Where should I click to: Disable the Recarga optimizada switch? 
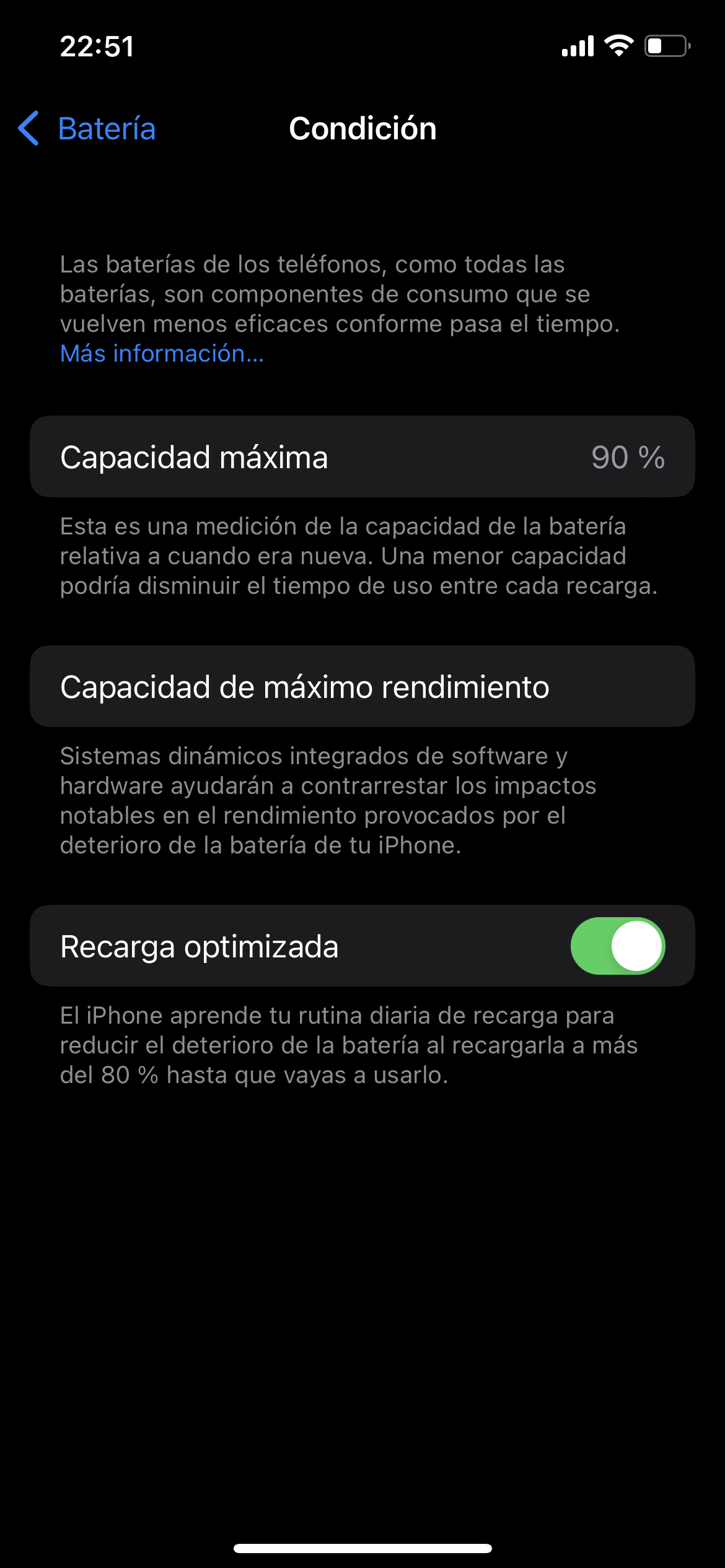coord(618,946)
